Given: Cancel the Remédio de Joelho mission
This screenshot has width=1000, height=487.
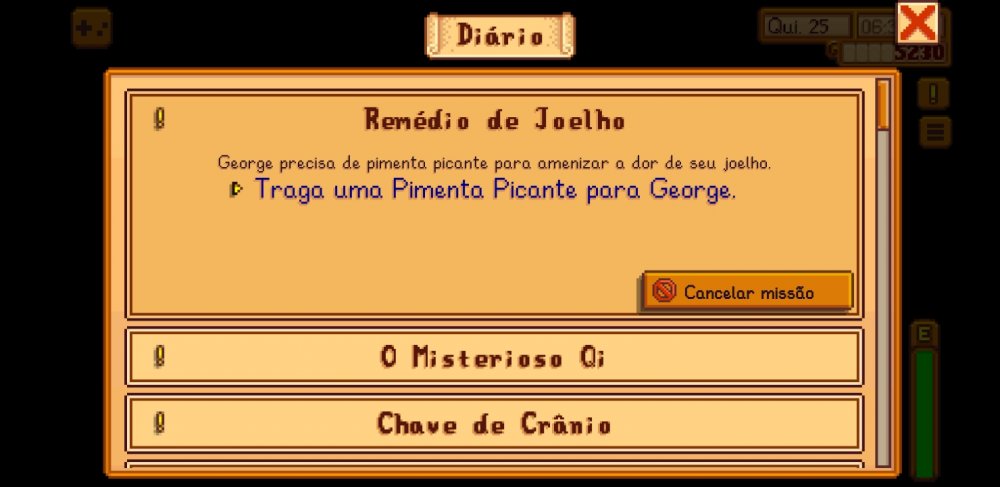Looking at the screenshot, I should point(747,292).
